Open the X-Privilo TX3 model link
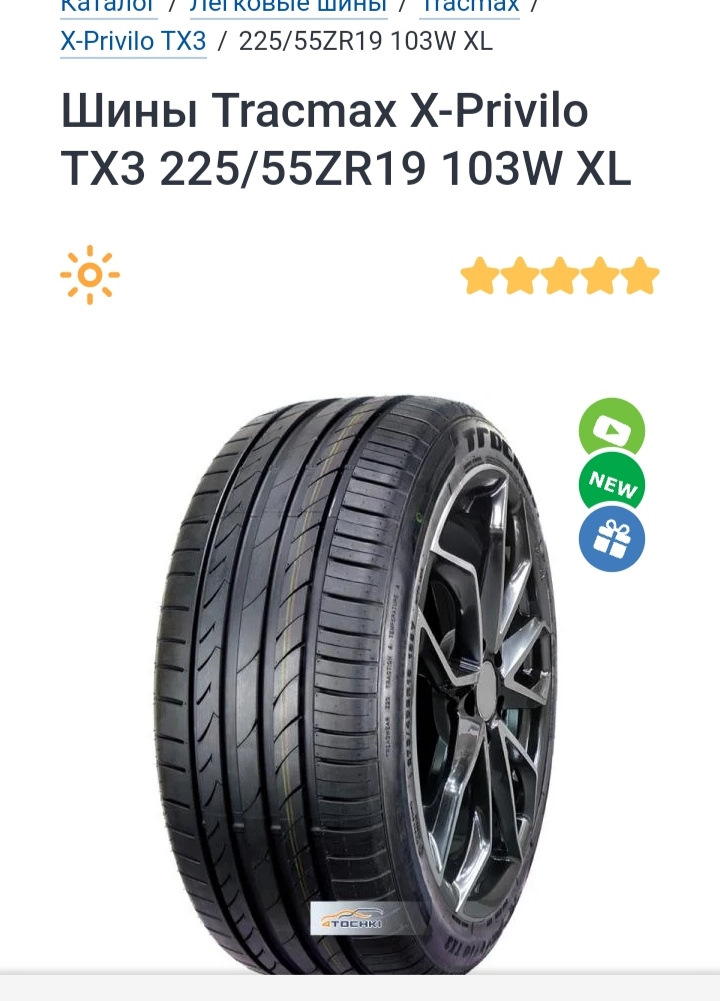 (x=133, y=42)
